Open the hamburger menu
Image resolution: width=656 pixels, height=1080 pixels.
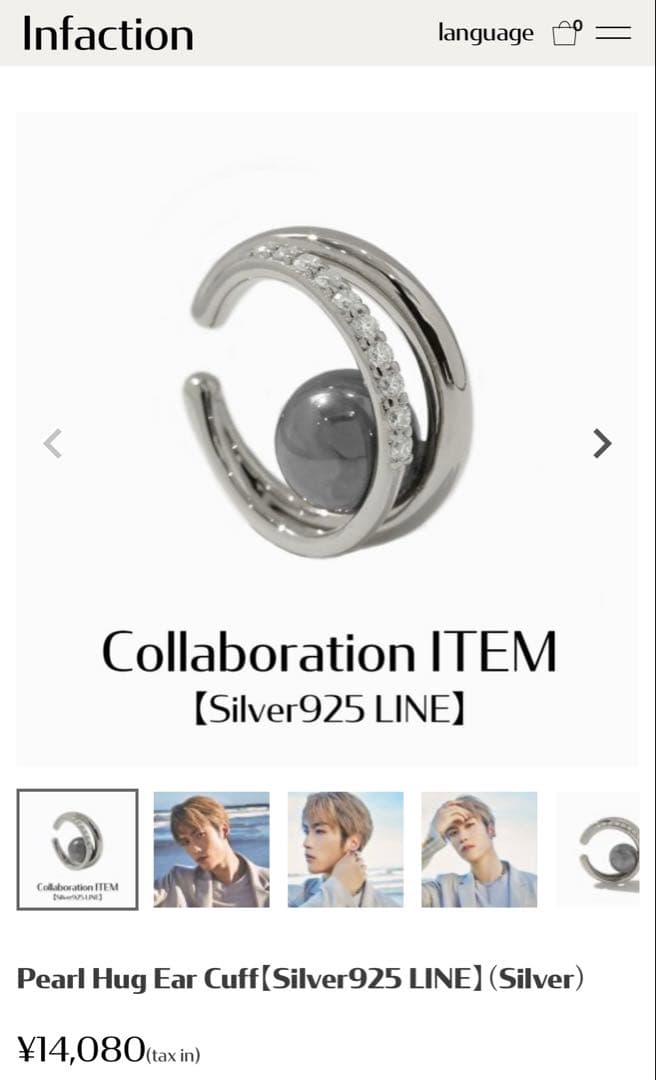[613, 33]
